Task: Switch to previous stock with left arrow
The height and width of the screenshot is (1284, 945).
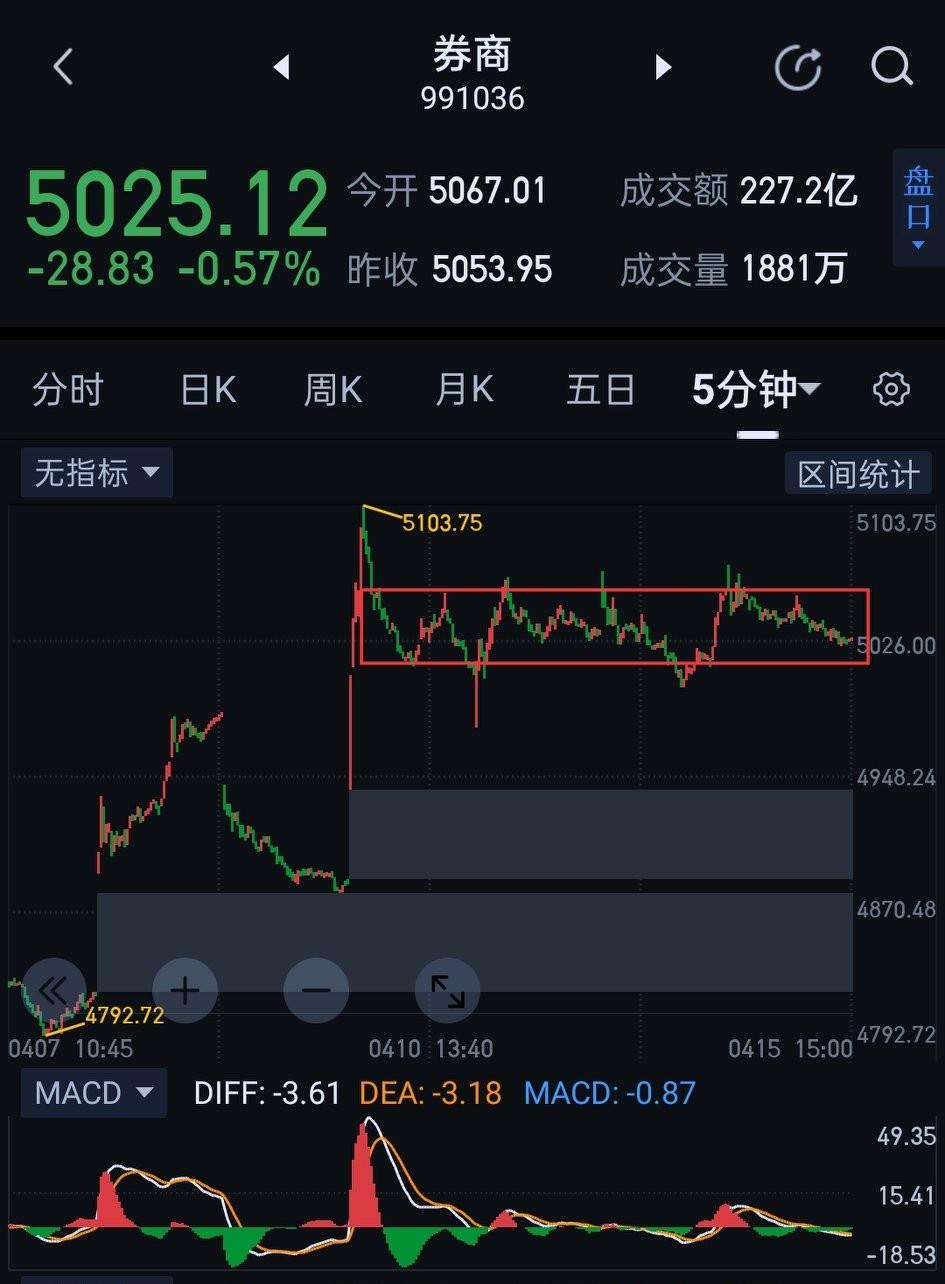Action: pos(281,67)
